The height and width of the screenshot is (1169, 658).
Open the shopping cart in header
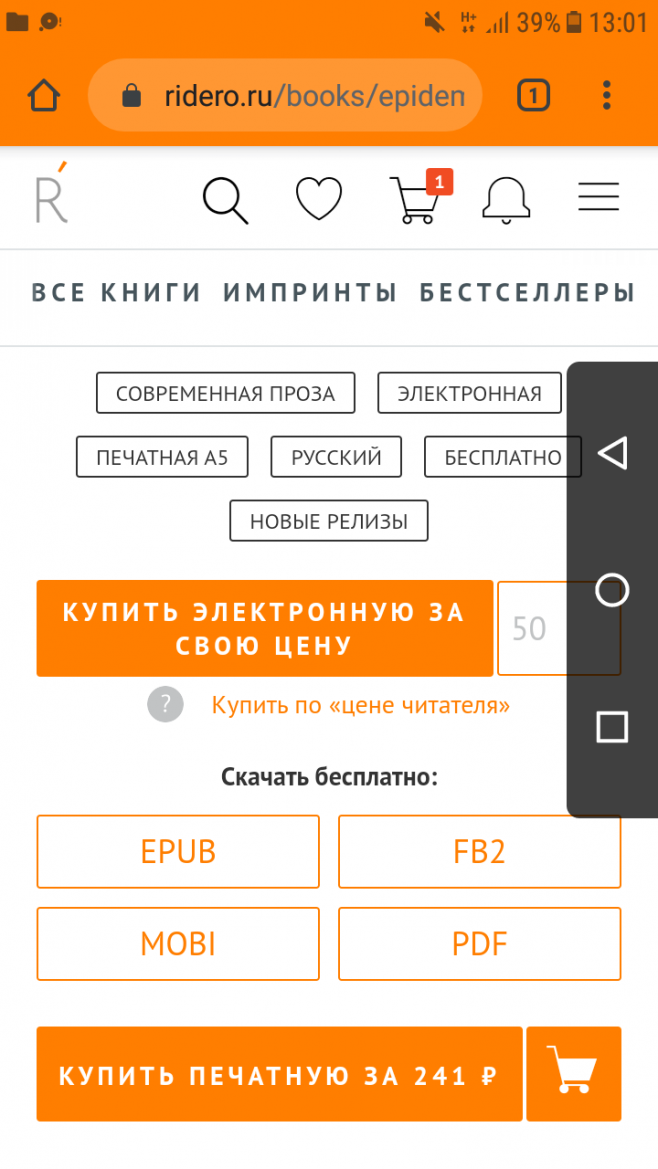(x=414, y=199)
